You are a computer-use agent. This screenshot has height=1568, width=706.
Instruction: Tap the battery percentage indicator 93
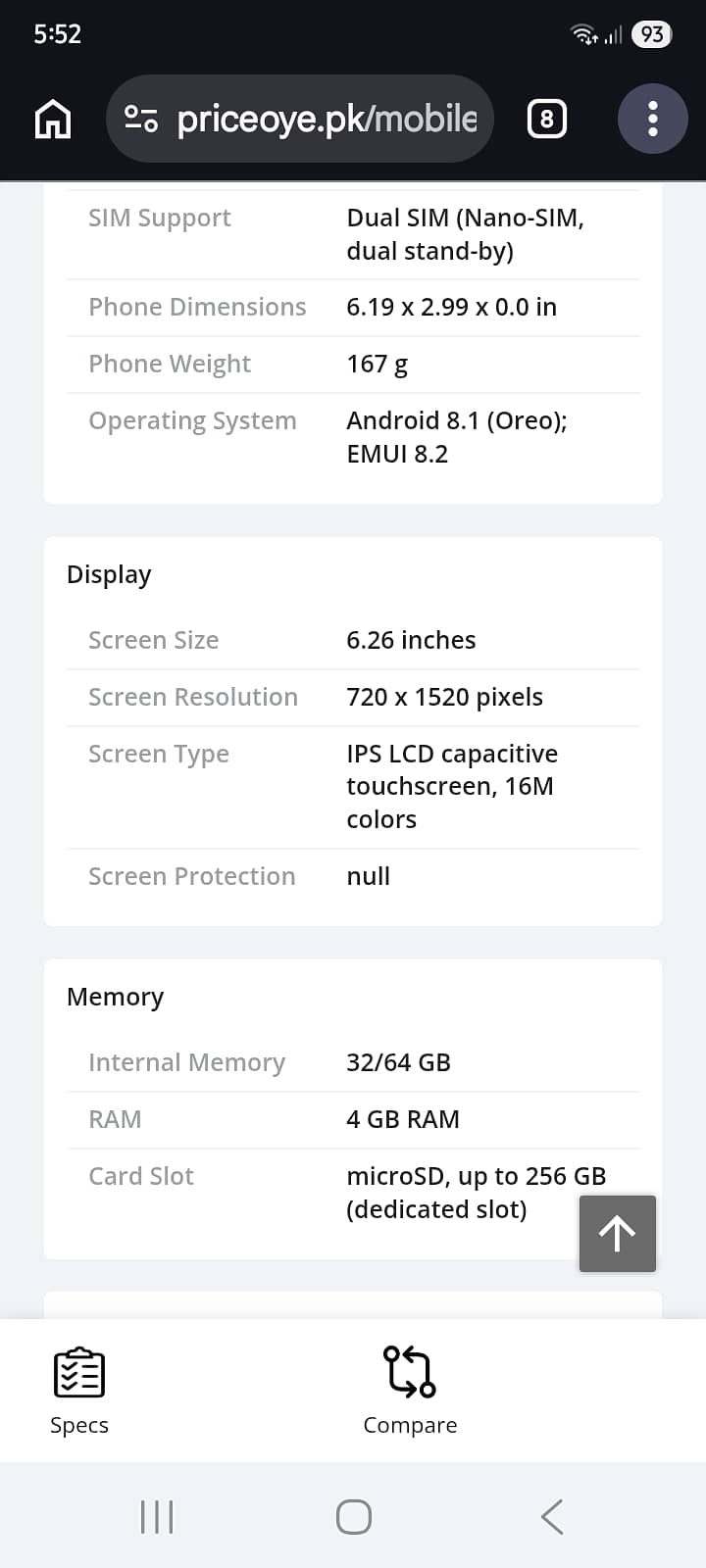(x=650, y=34)
